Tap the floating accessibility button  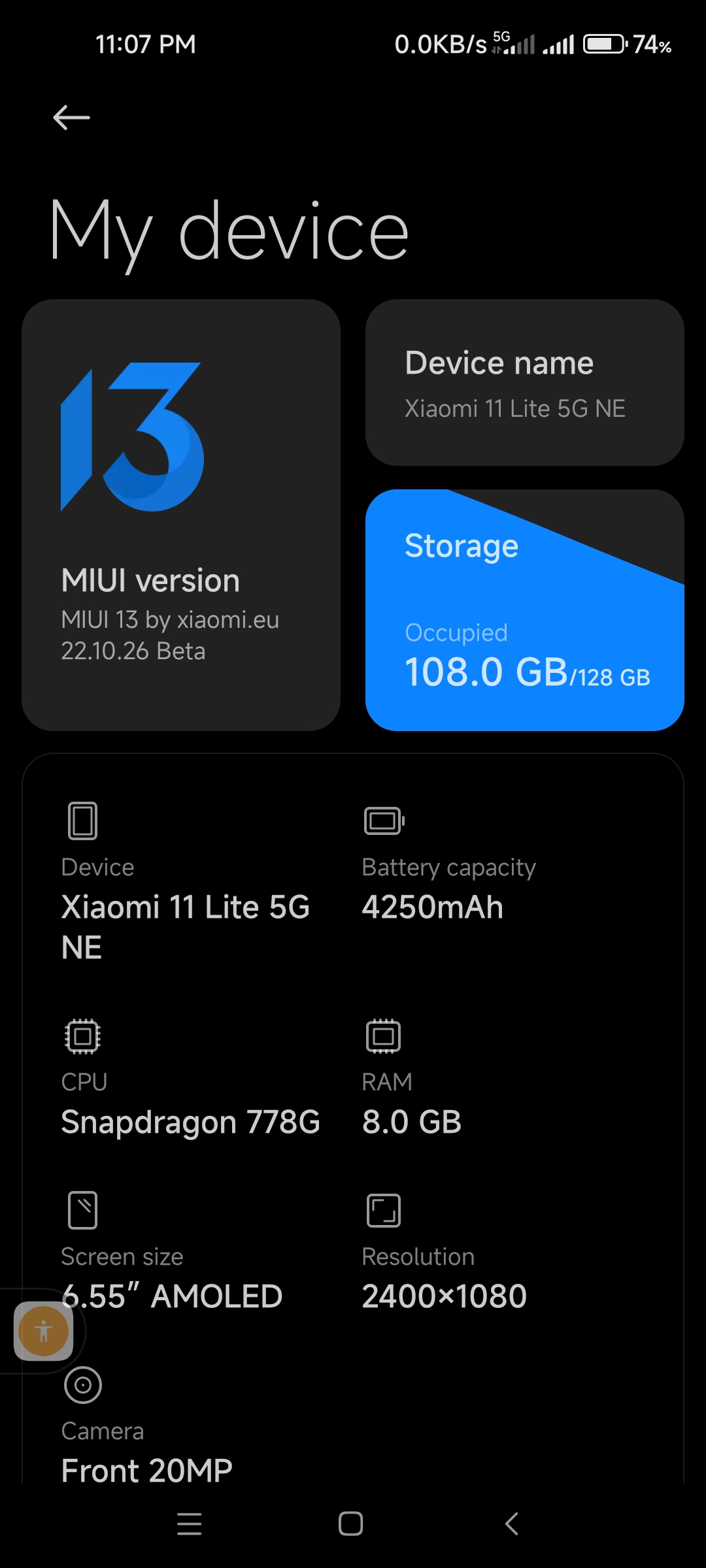pos(43,1331)
